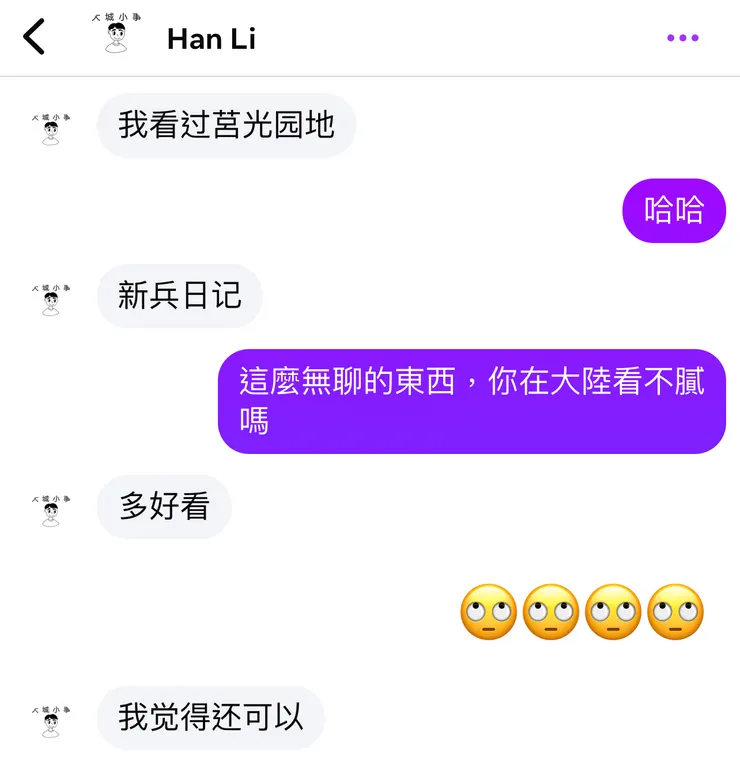Tap the 我觉得还可以 message bubble

click(x=210, y=717)
